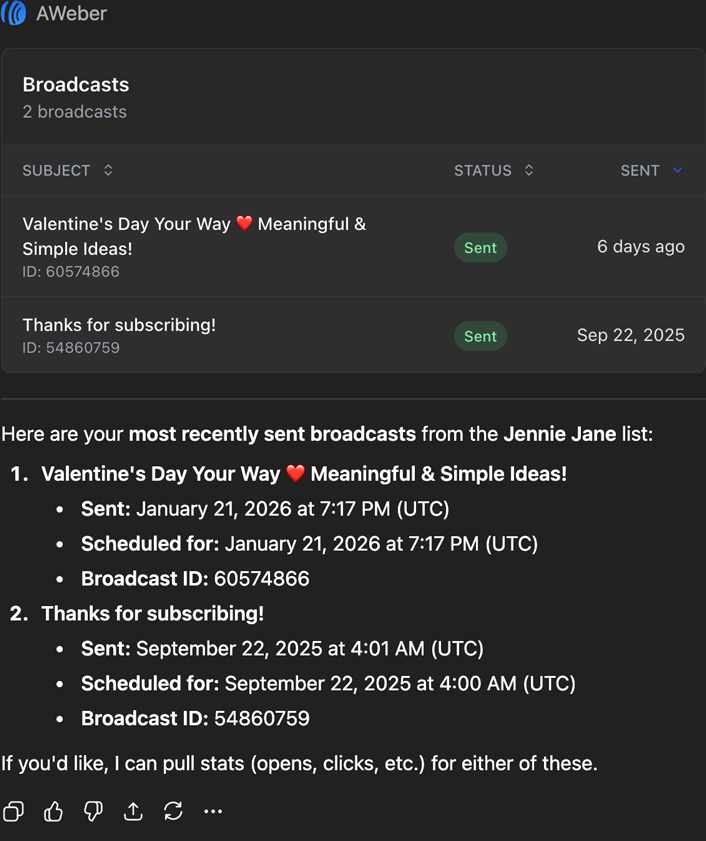Viewport: 706px width, 841px height.
Task: Open the Thanks for subscribing broadcast row
Action: (119, 325)
